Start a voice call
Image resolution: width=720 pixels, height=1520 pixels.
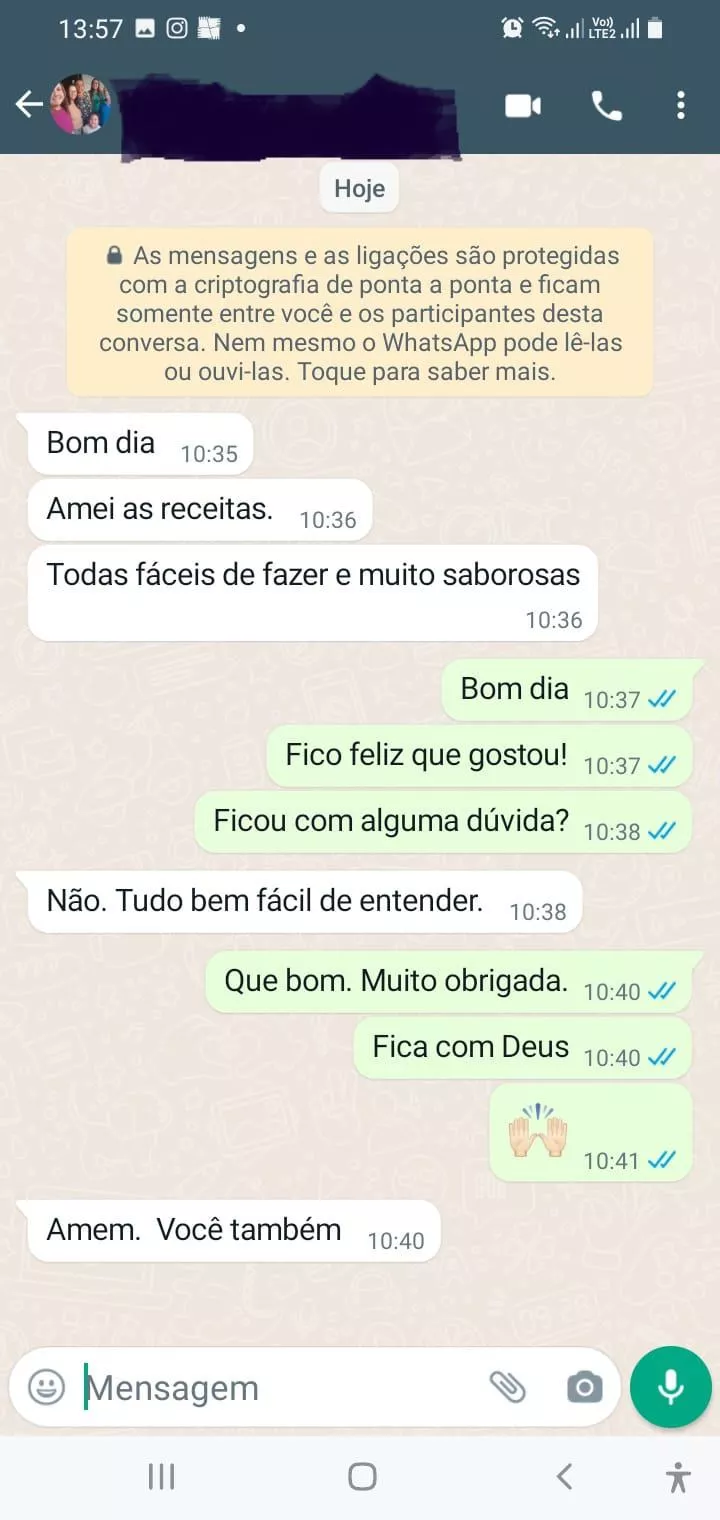[x=606, y=105]
